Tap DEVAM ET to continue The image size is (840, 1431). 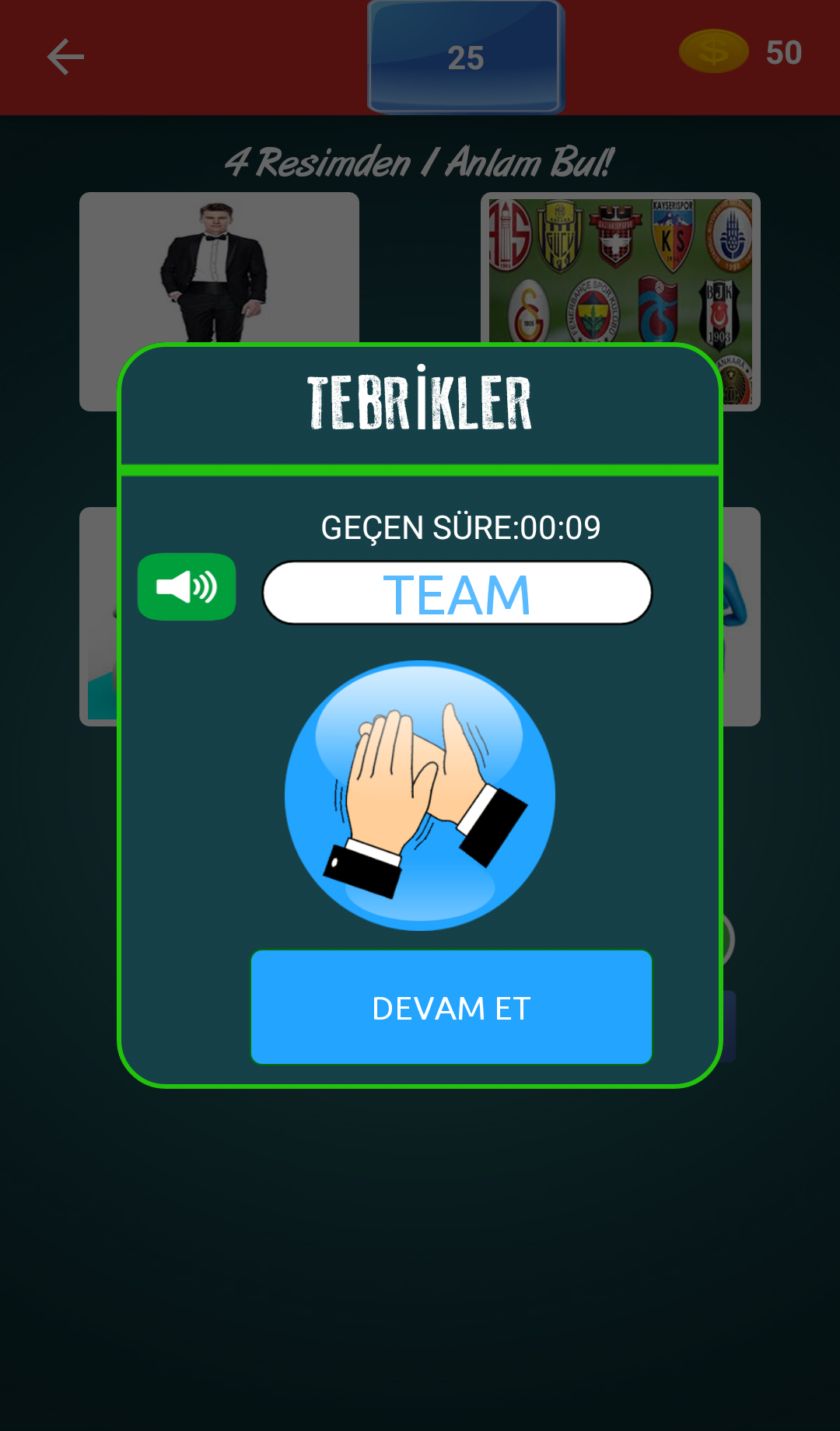[x=451, y=1007]
